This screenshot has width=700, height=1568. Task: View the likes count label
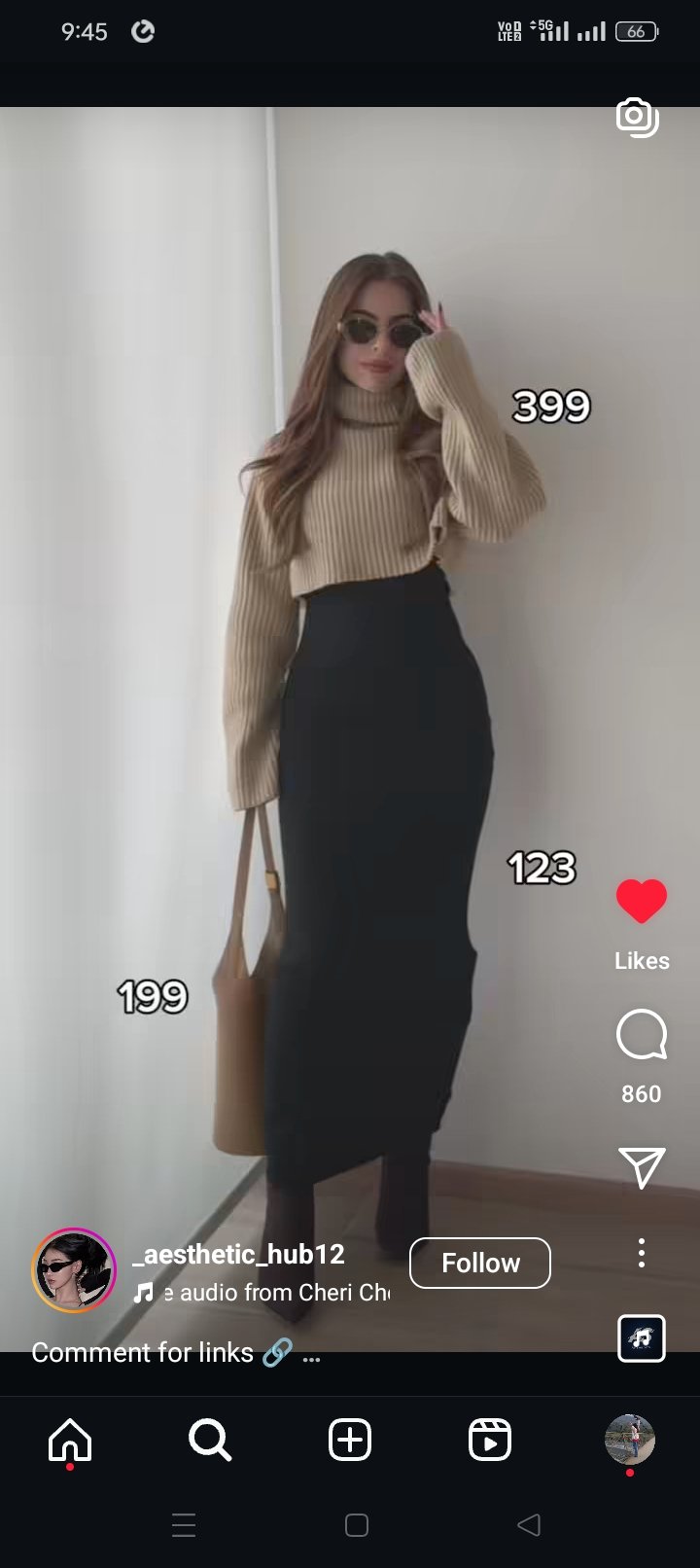point(642,961)
